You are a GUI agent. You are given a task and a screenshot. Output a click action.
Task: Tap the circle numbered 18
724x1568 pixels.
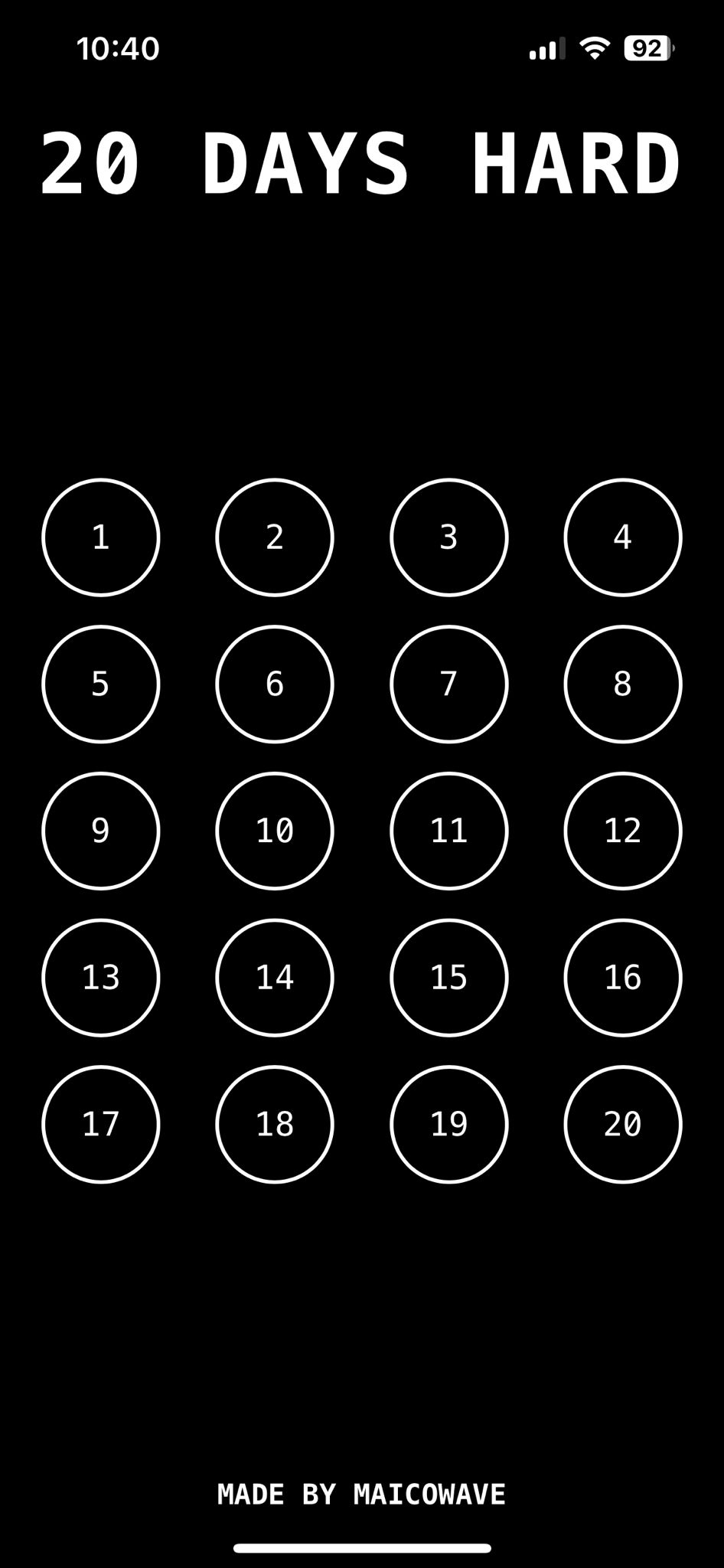coord(275,1124)
